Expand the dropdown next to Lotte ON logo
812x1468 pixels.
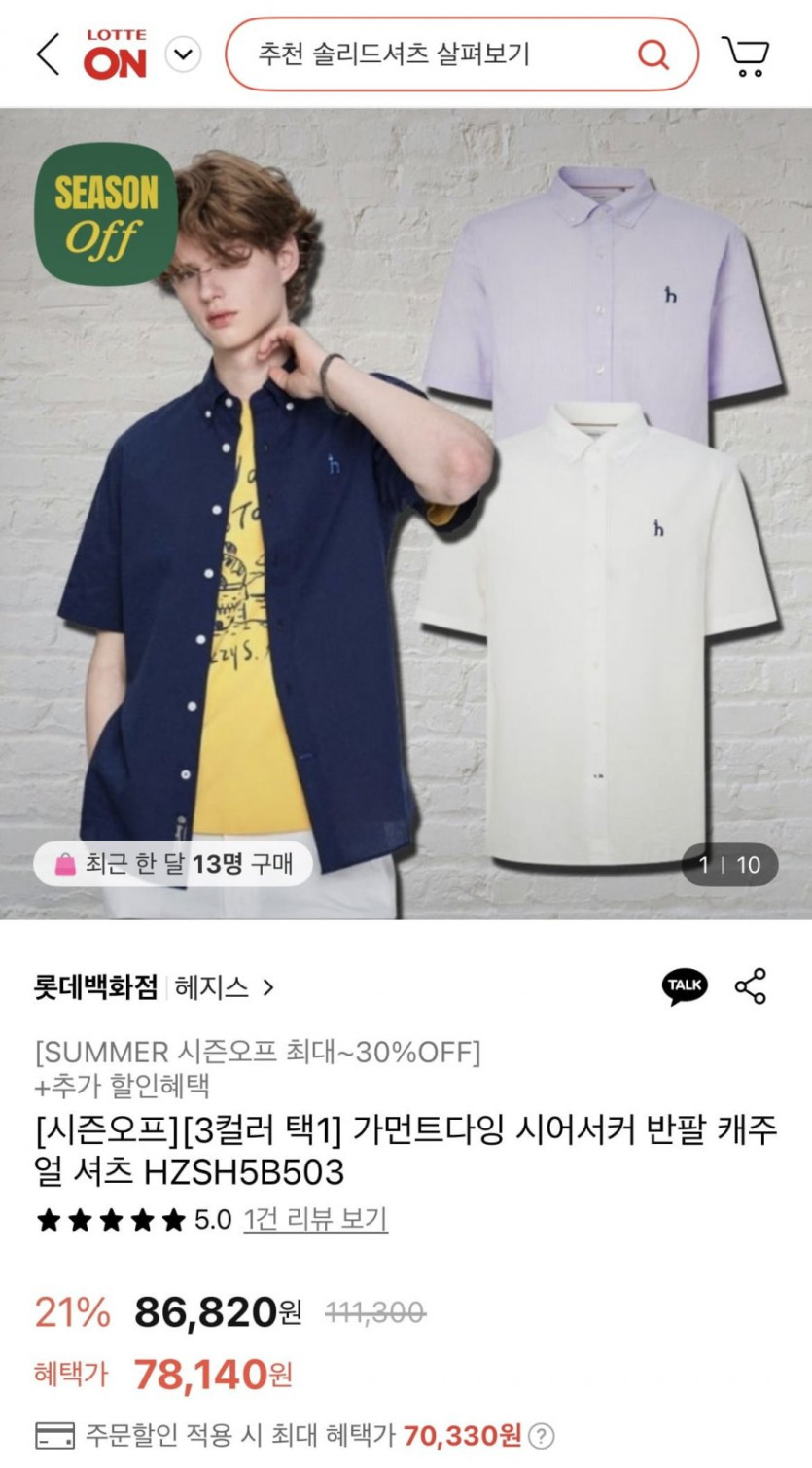tap(183, 54)
